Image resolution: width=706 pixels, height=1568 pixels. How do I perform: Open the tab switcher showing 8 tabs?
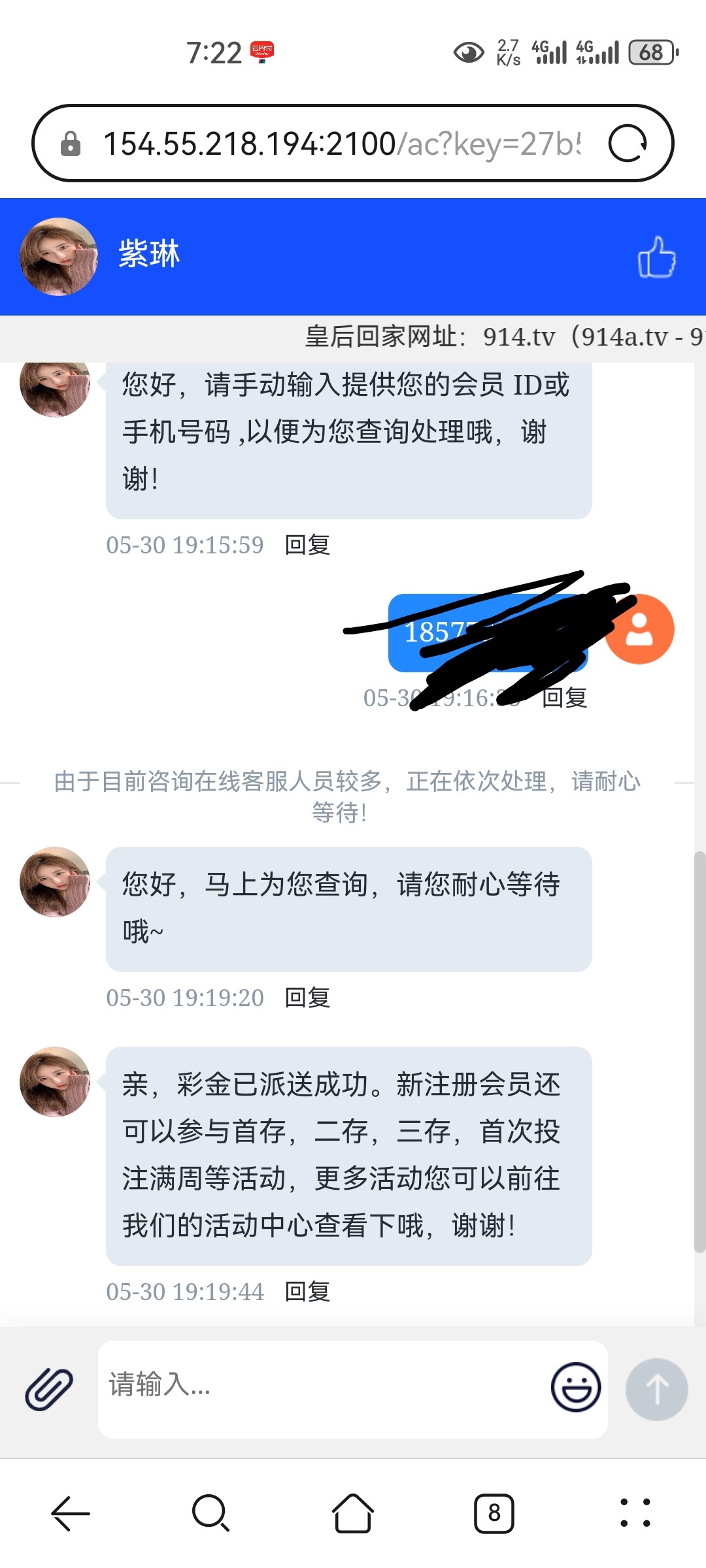tap(494, 1513)
